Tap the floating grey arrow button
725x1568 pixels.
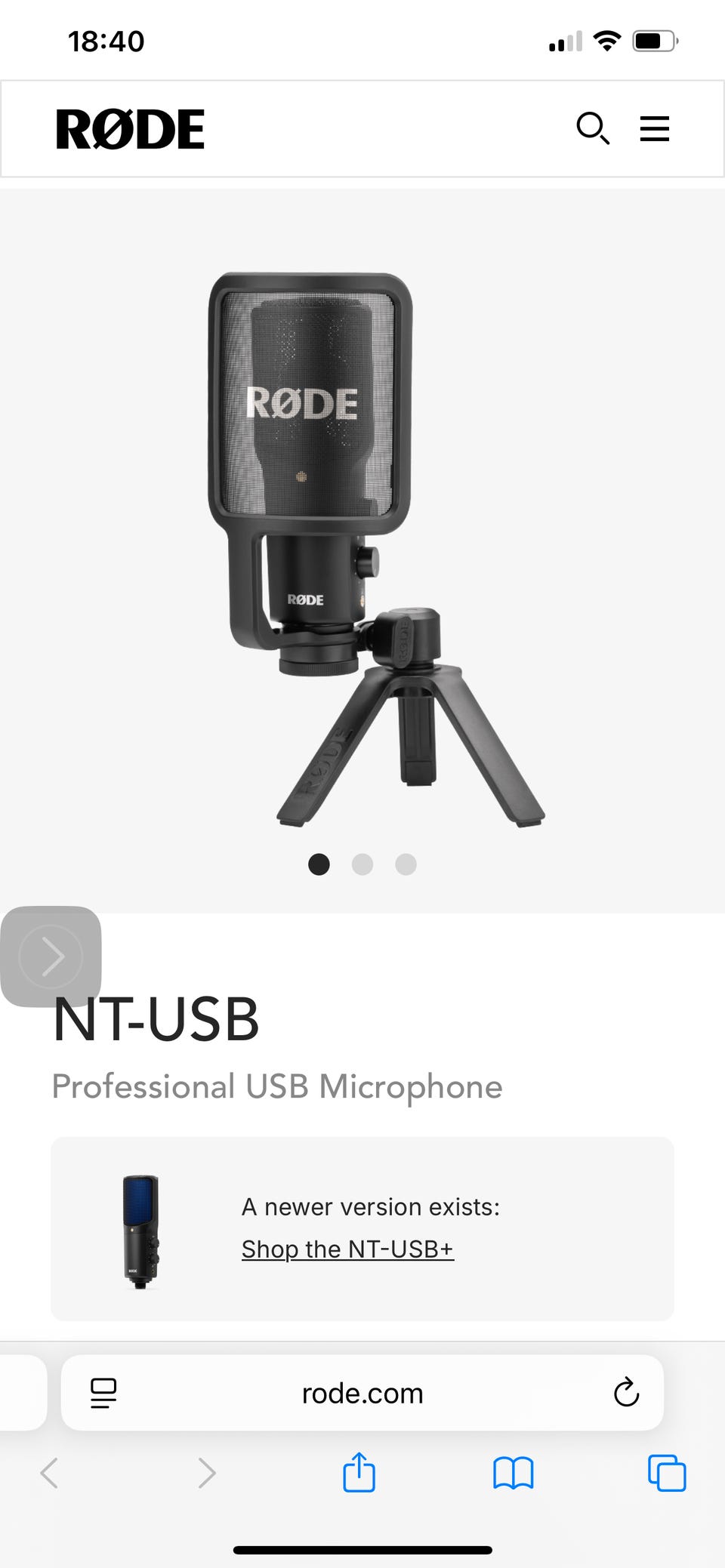(51, 957)
